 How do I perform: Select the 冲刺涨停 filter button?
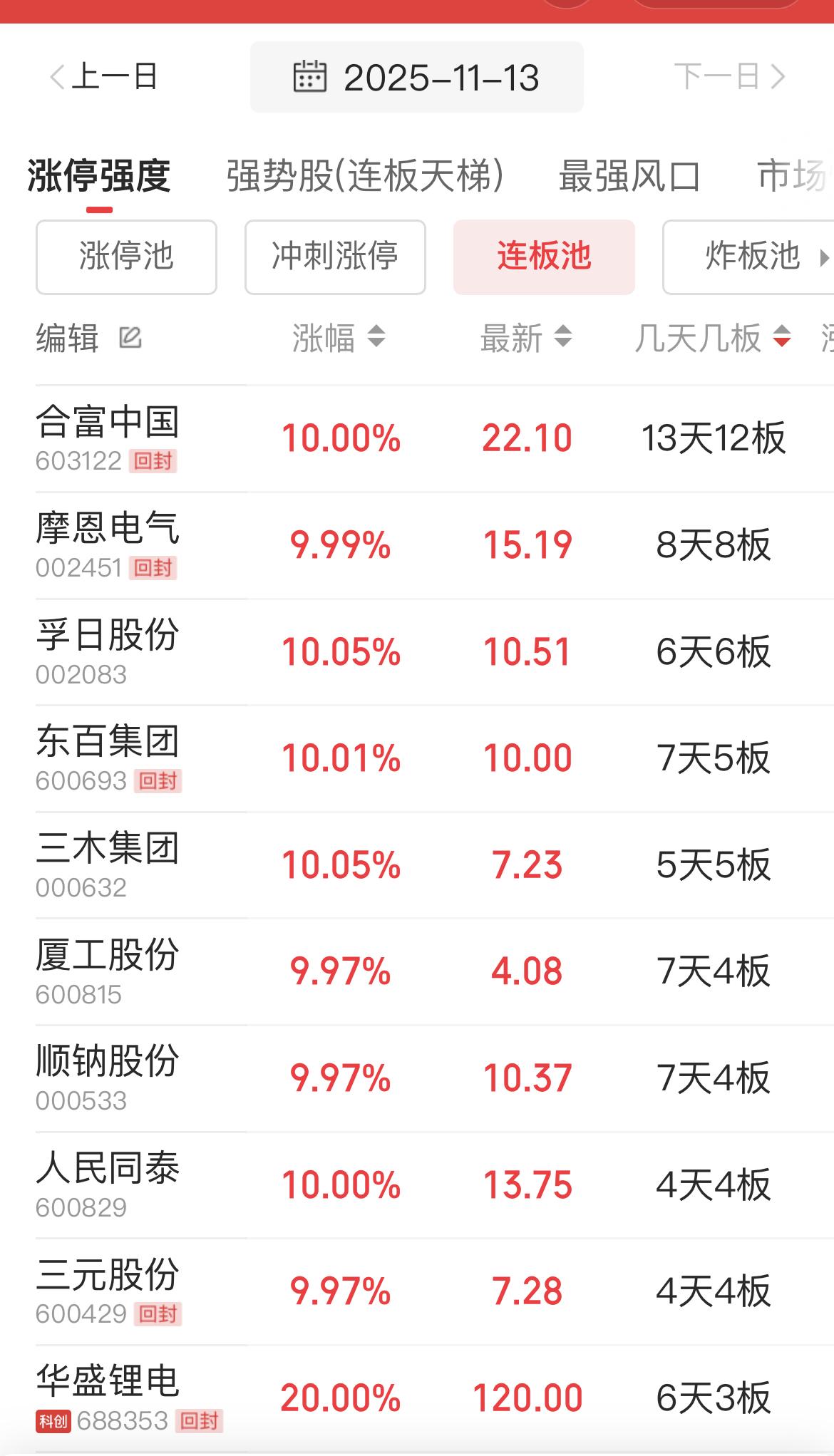[334, 257]
